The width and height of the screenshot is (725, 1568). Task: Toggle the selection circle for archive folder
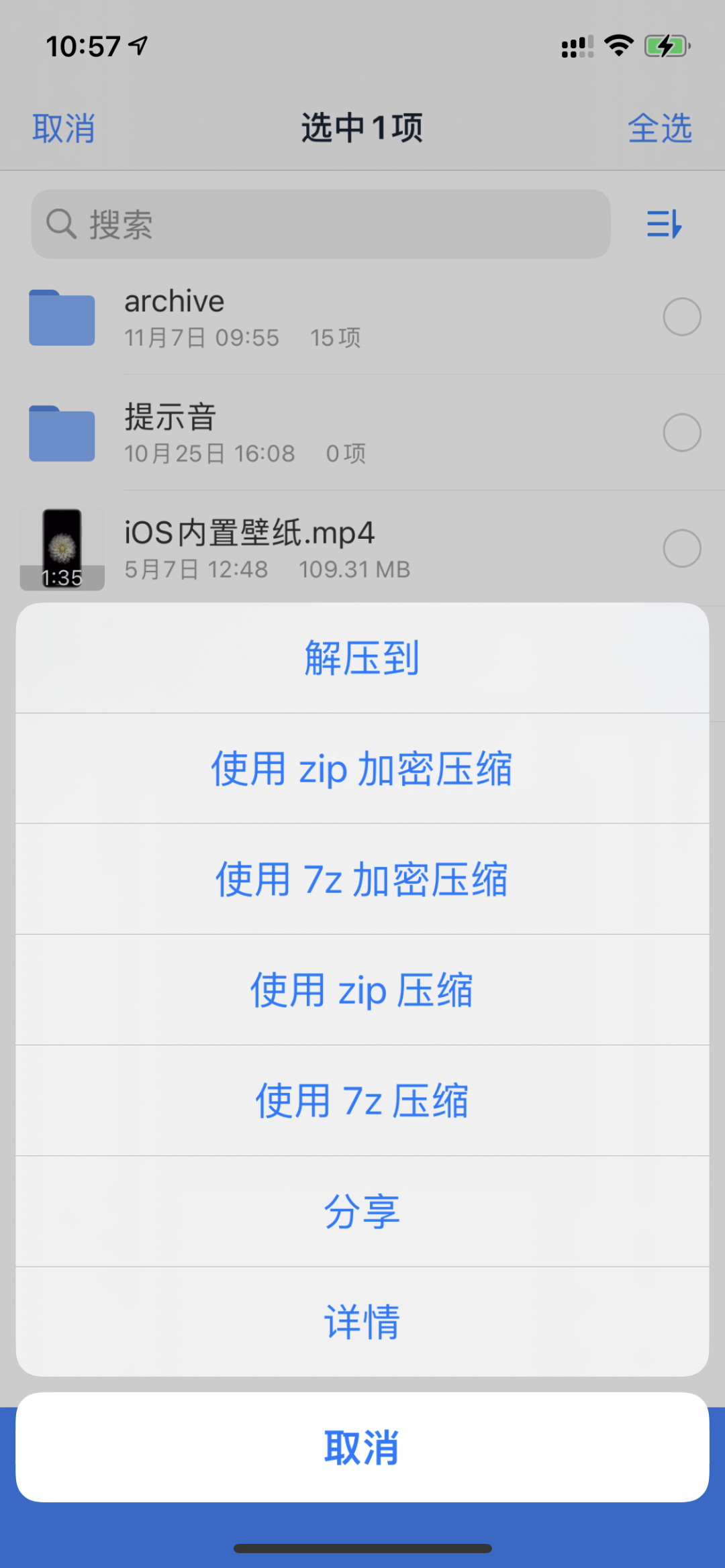click(x=682, y=317)
